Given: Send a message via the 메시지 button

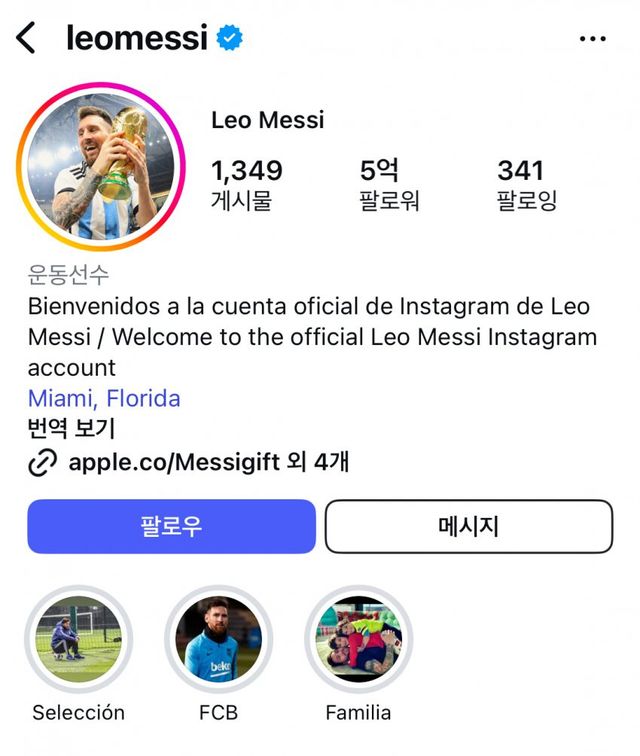Looking at the screenshot, I should coord(468,526).
